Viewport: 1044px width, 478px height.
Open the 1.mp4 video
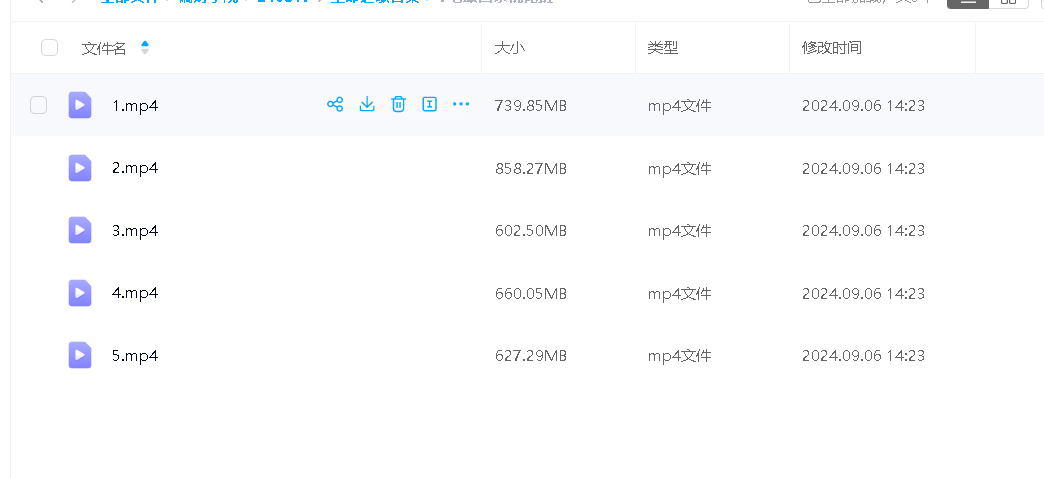point(135,105)
